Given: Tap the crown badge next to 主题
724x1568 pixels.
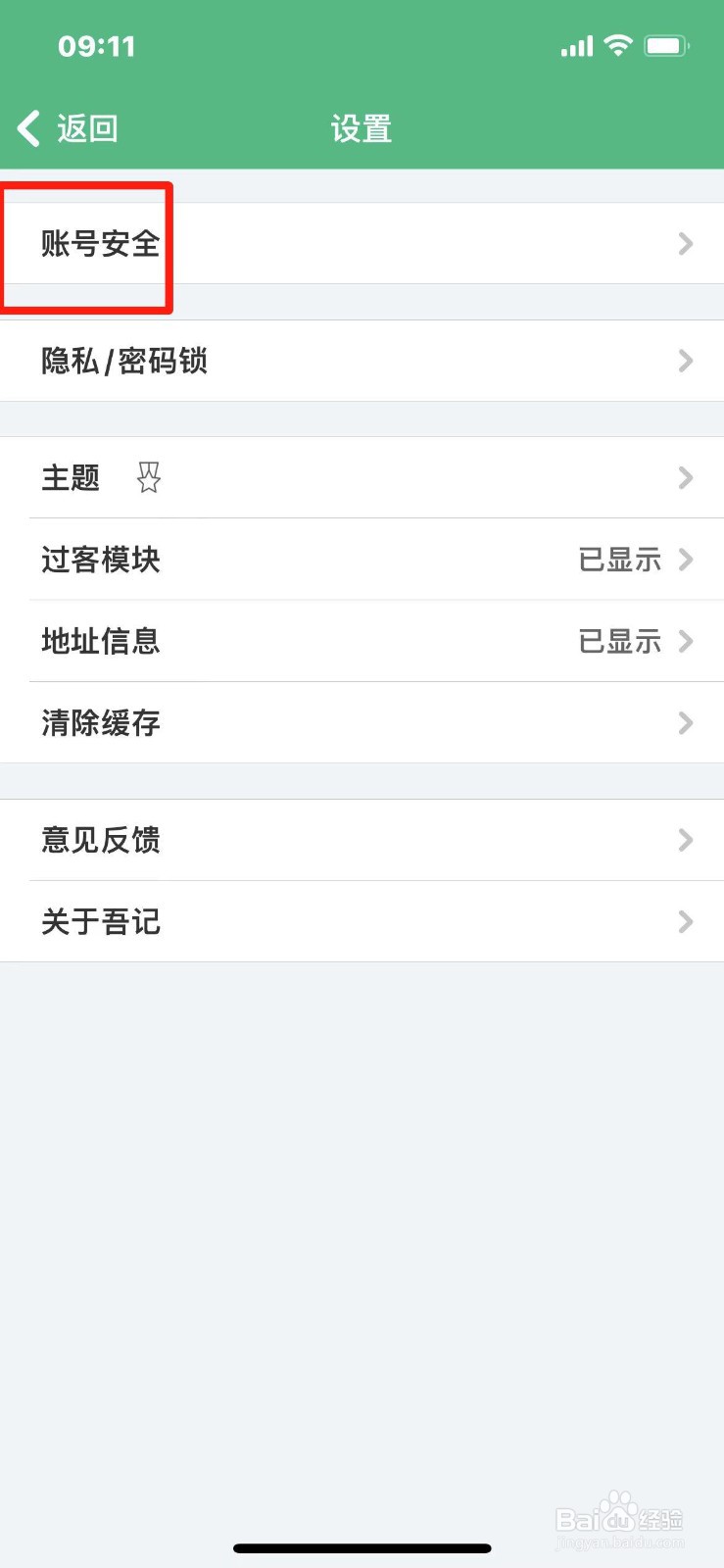Looking at the screenshot, I should click(x=148, y=478).
